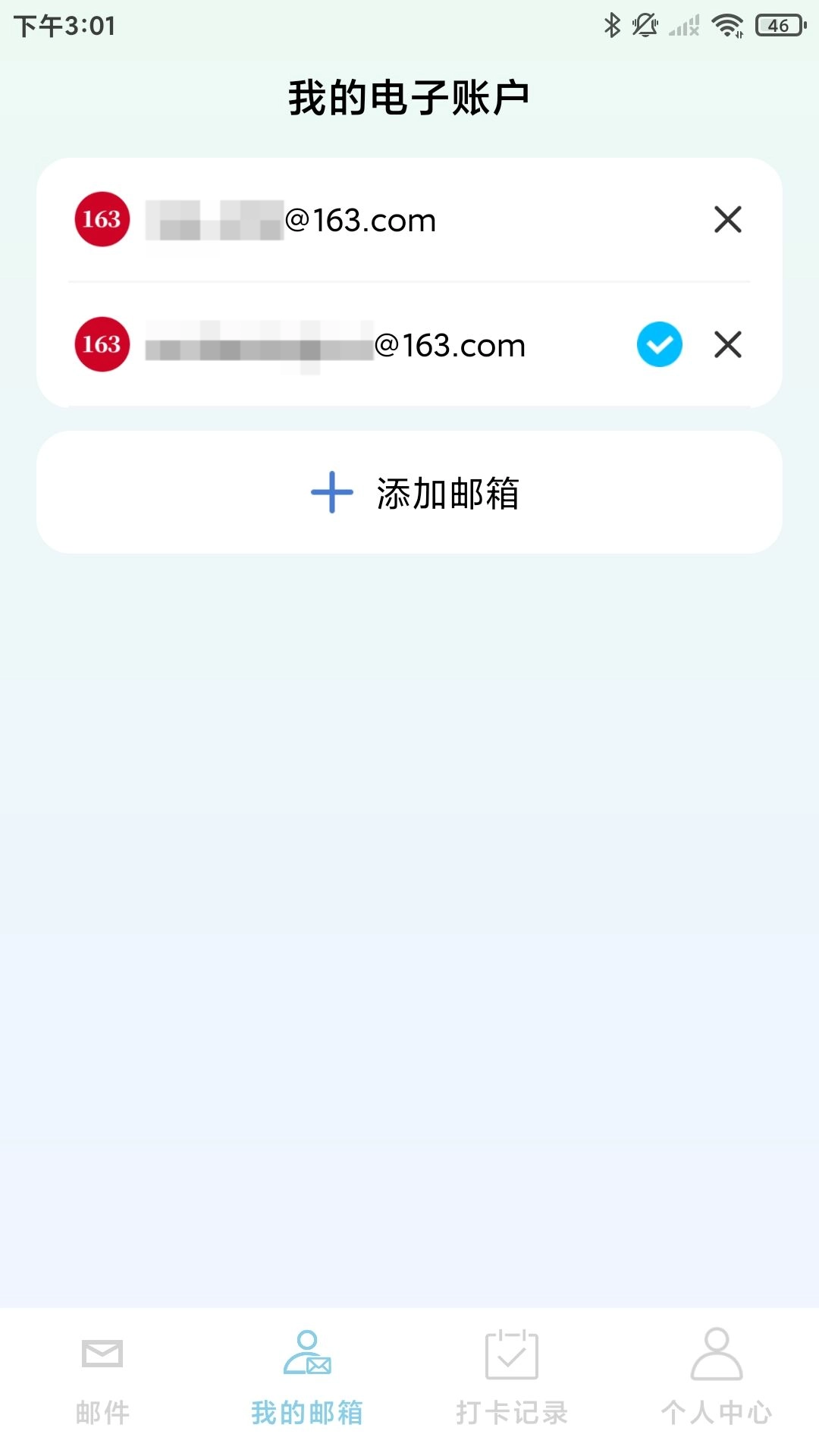Open the 打卡记录 tab
This screenshot has height=1456, width=819.
[x=512, y=1388]
